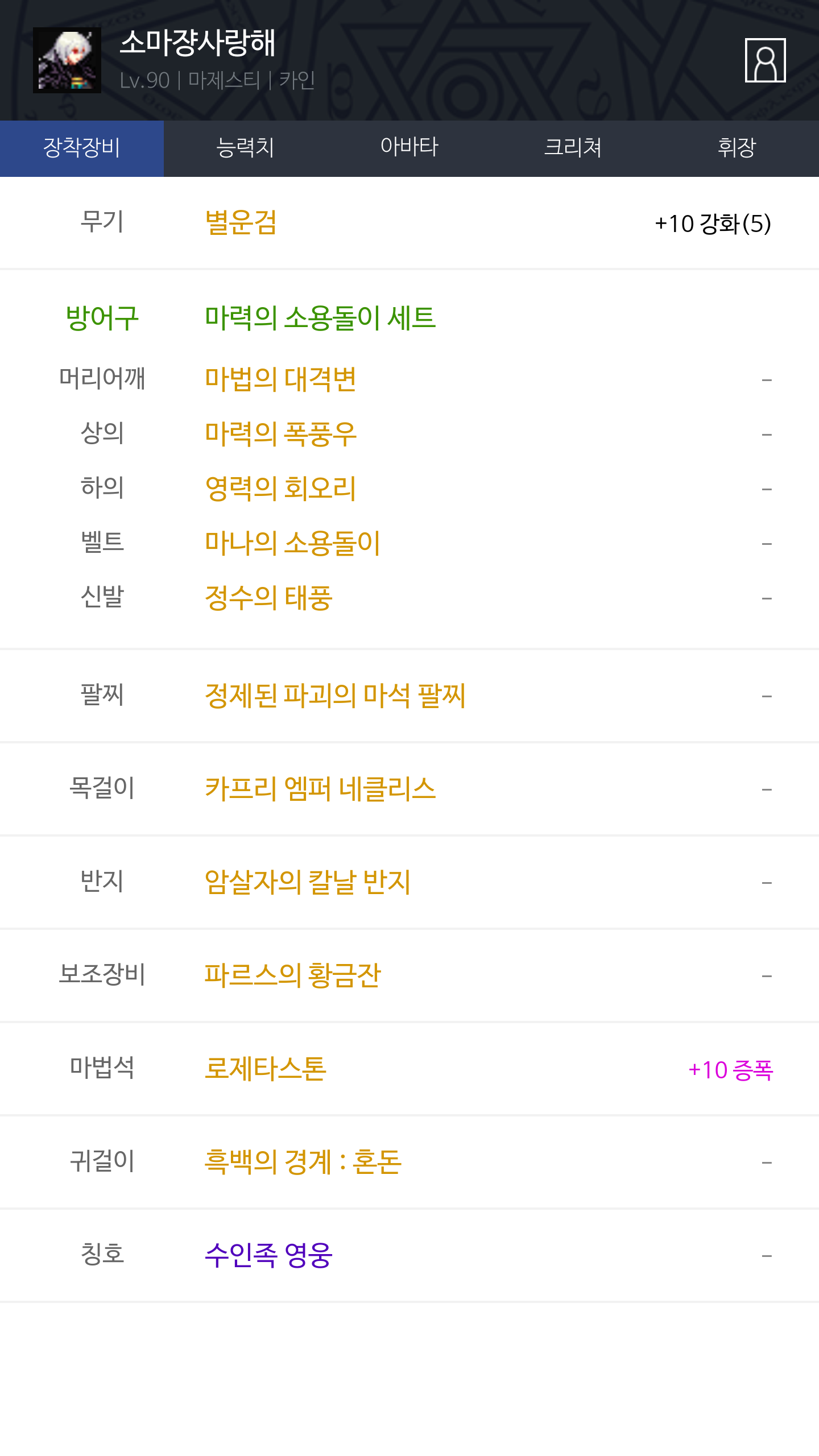This screenshot has width=819, height=1456.
Task: Switch to the 능력치 tab
Action: coord(246,148)
